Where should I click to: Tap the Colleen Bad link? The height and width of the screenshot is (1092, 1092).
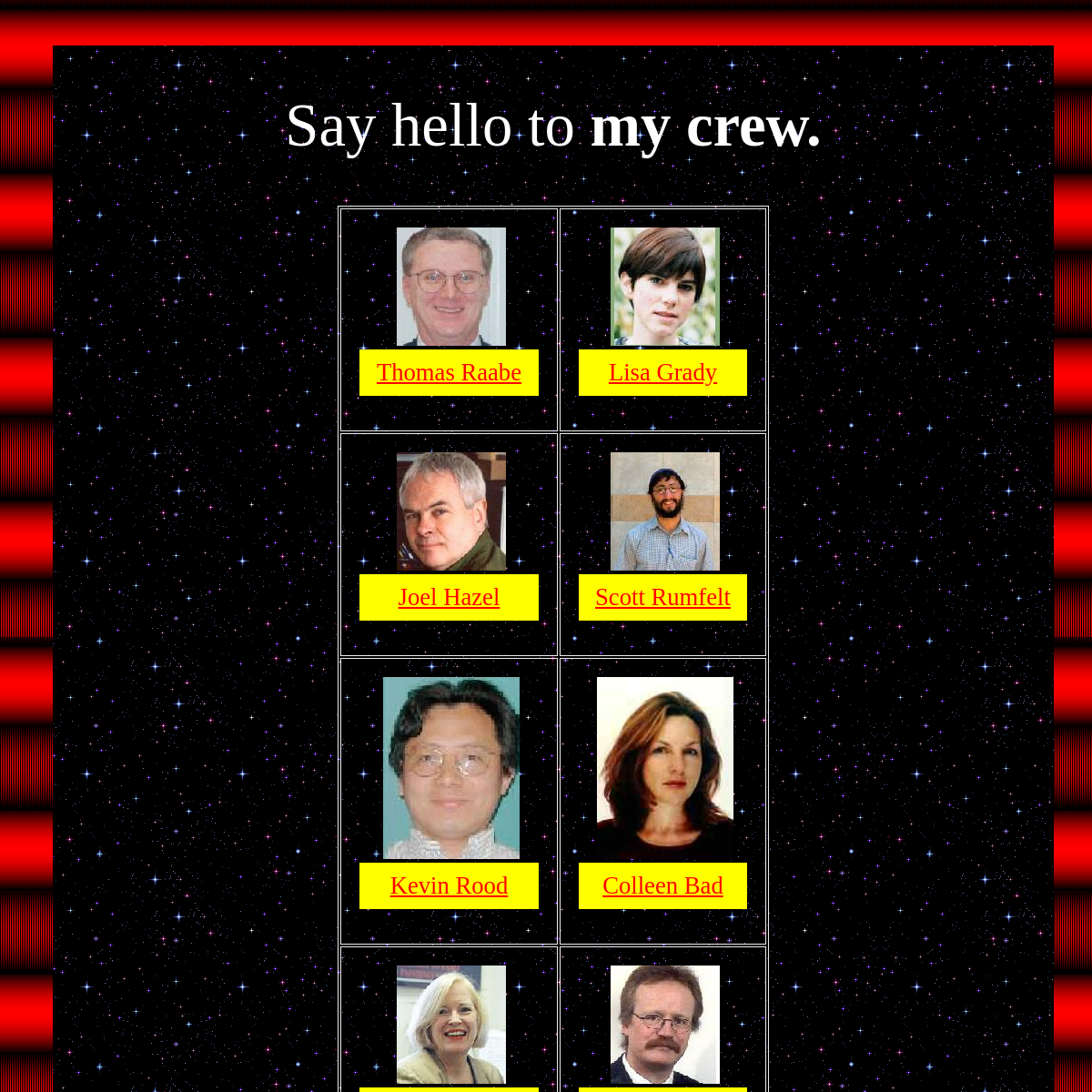coord(662,886)
